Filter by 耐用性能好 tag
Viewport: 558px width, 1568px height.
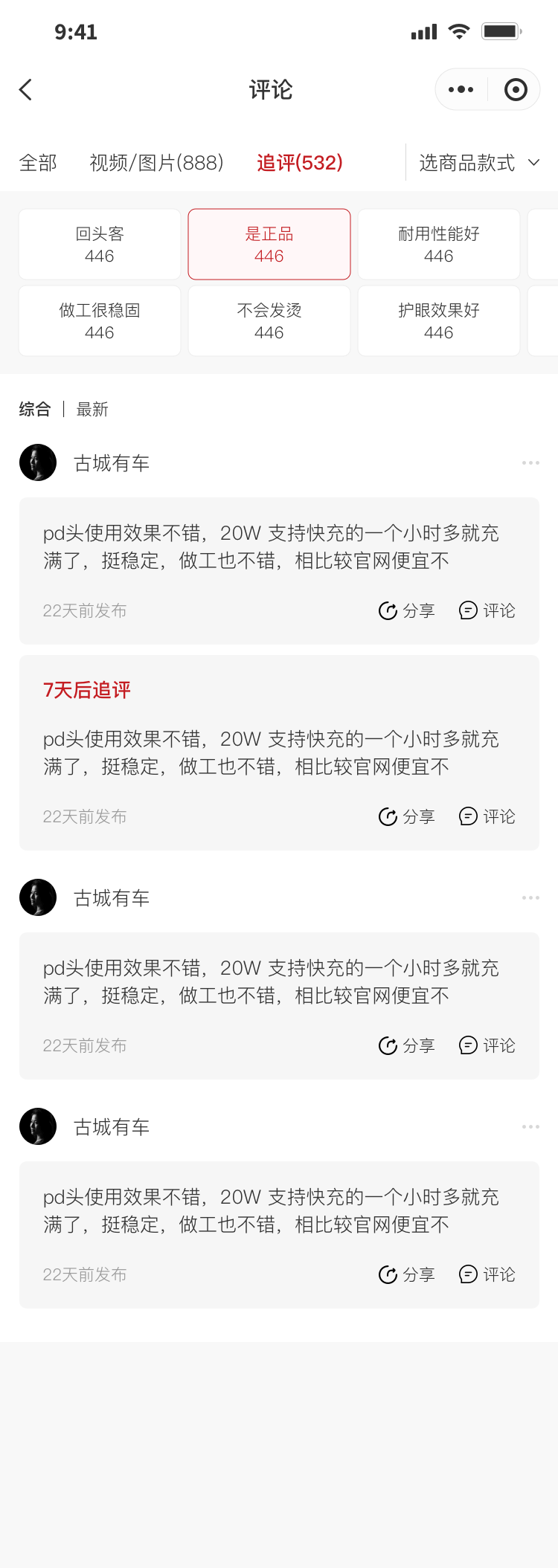coord(439,245)
